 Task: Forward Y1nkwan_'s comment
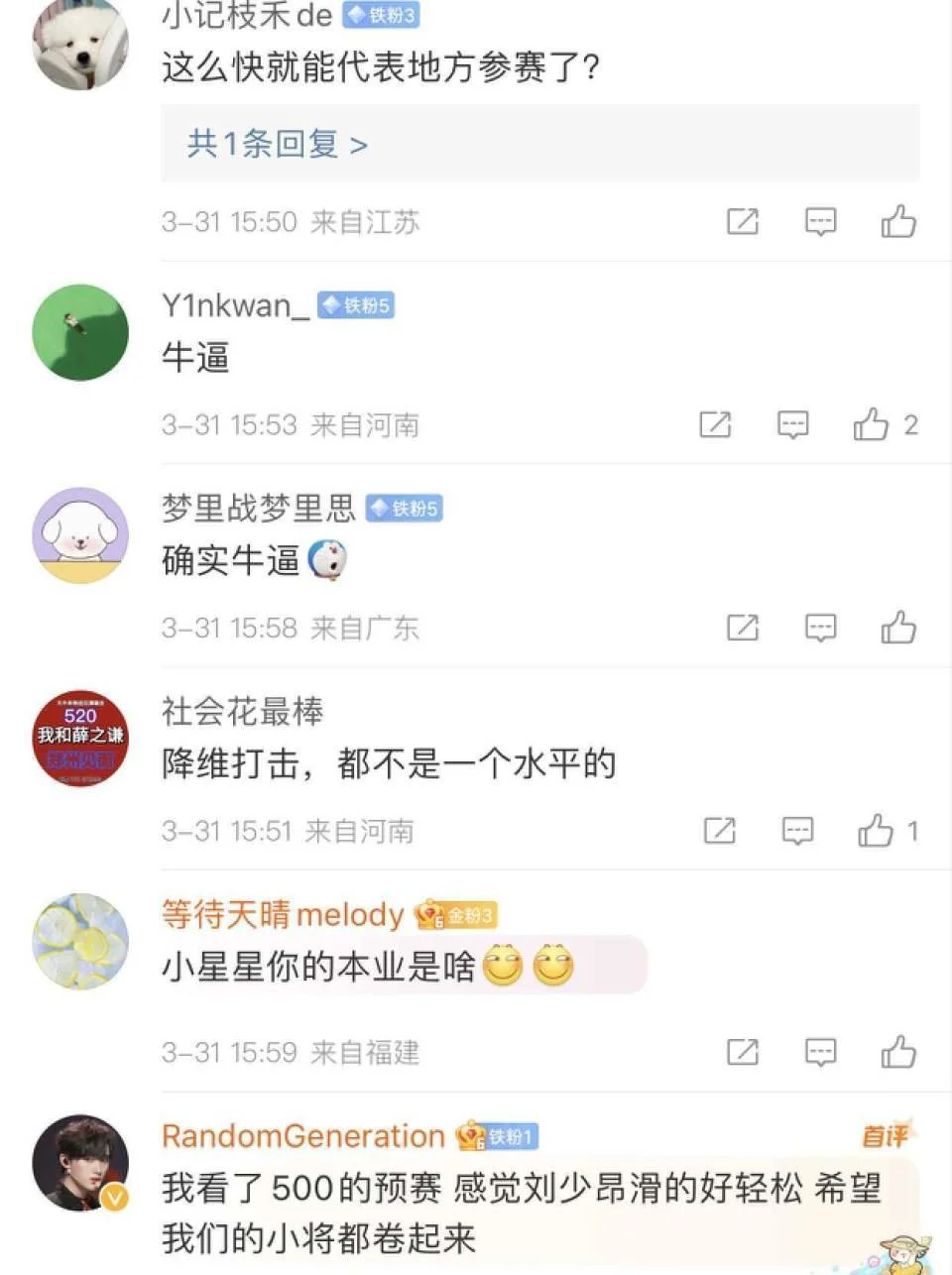715,424
